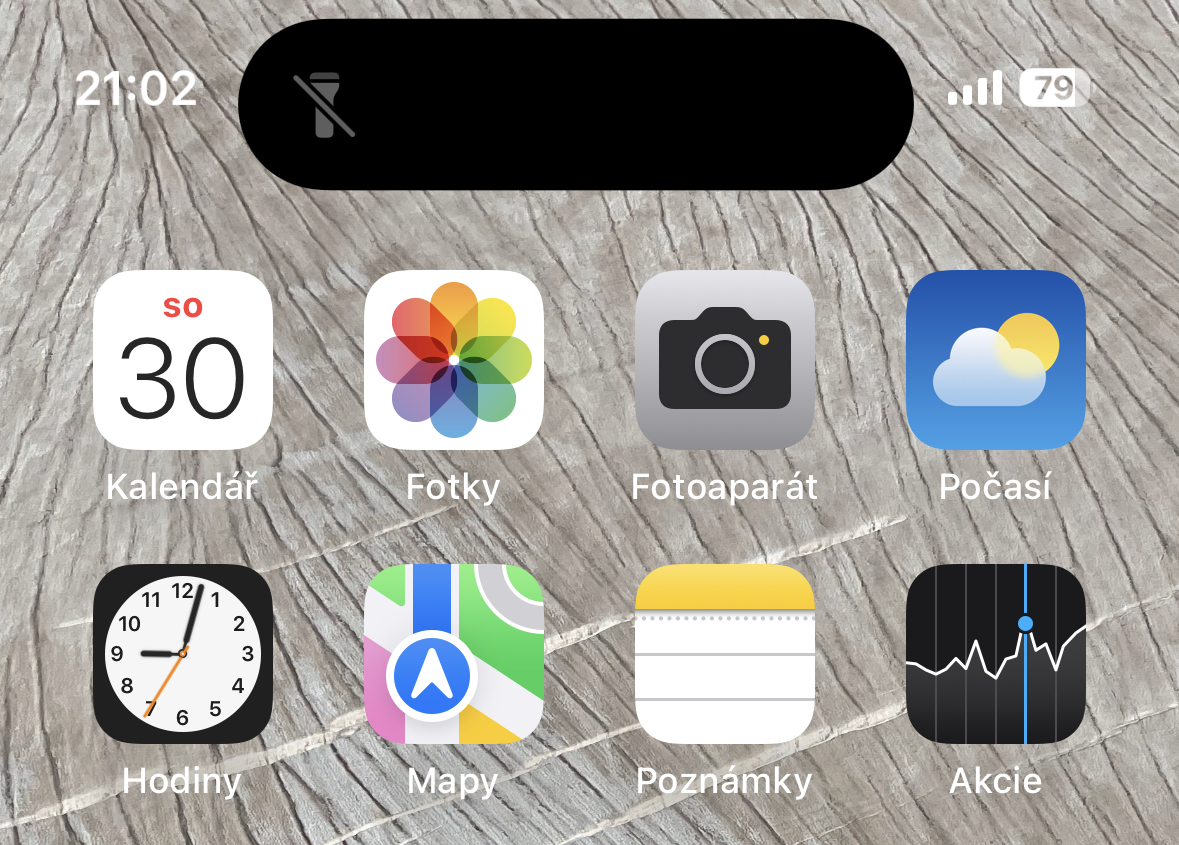1179x845 pixels.
Task: Launch the Fotky photos app
Action: (x=453, y=360)
